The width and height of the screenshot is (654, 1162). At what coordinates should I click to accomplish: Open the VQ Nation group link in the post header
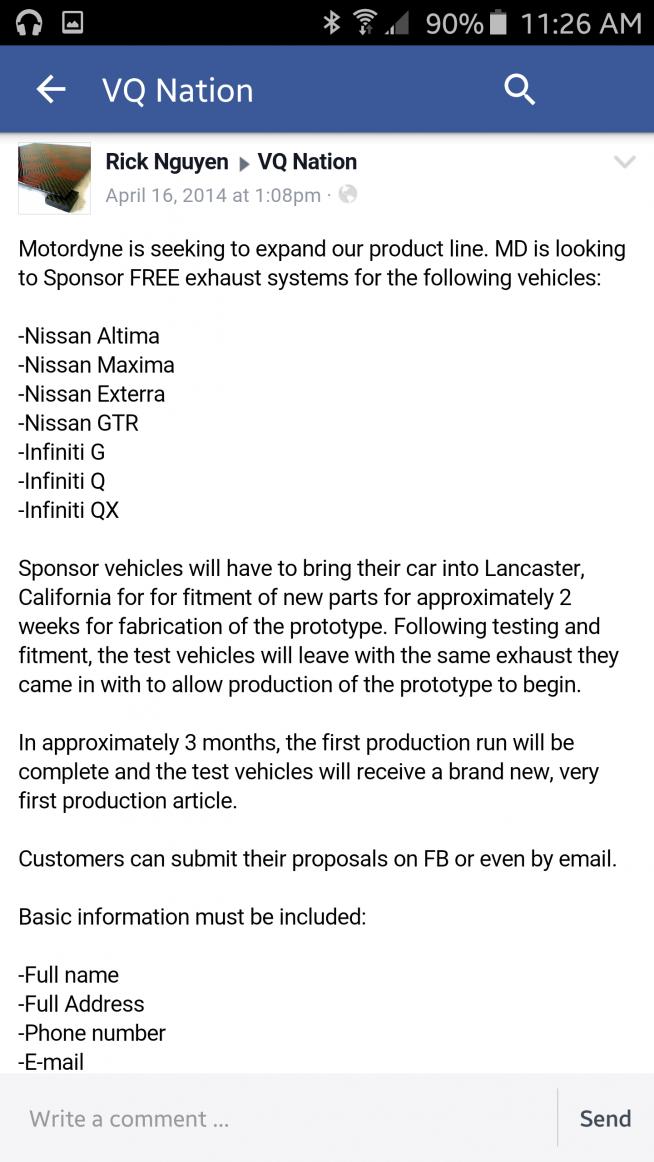(307, 162)
